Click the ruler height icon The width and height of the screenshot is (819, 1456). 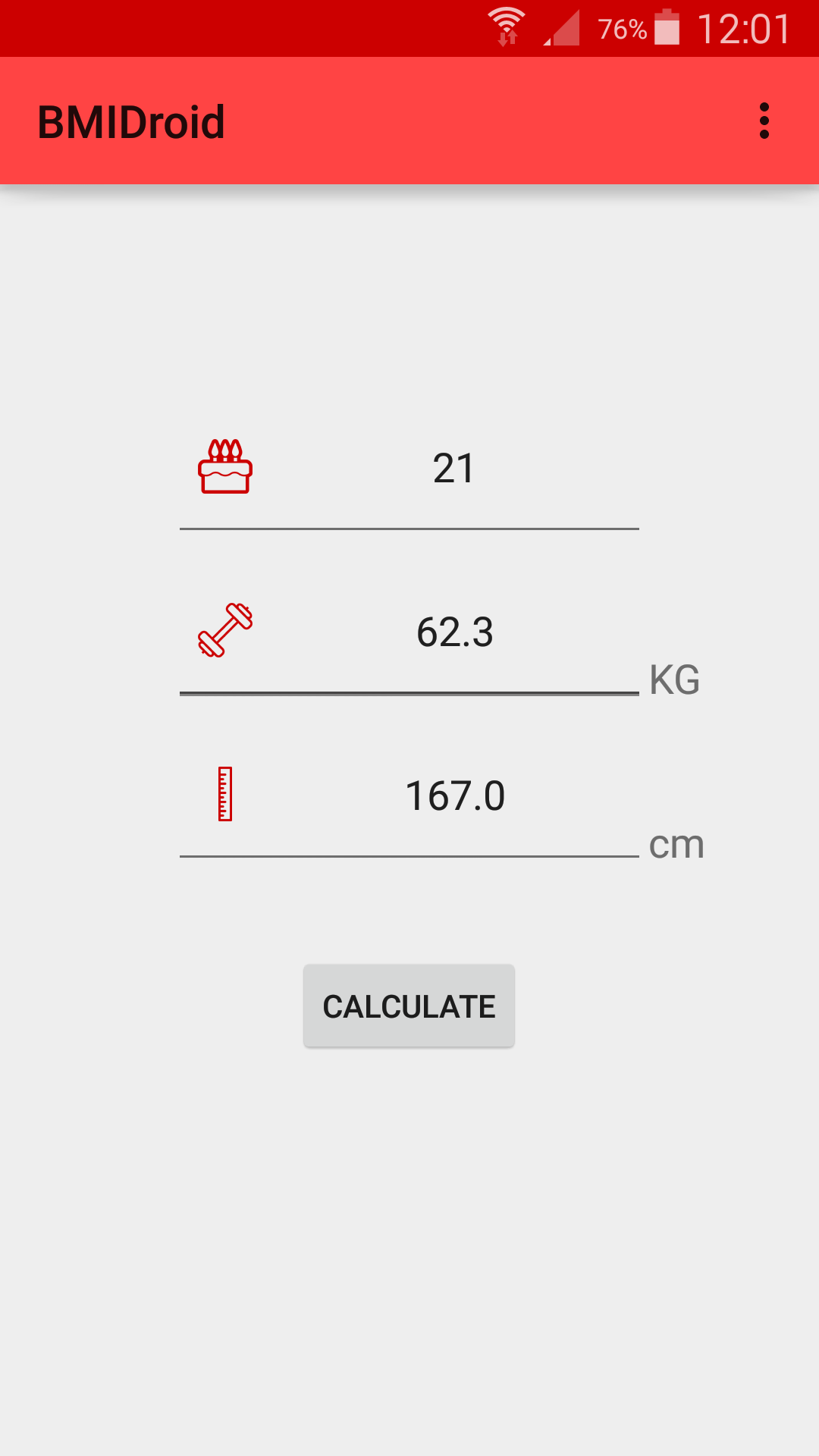pos(224,793)
